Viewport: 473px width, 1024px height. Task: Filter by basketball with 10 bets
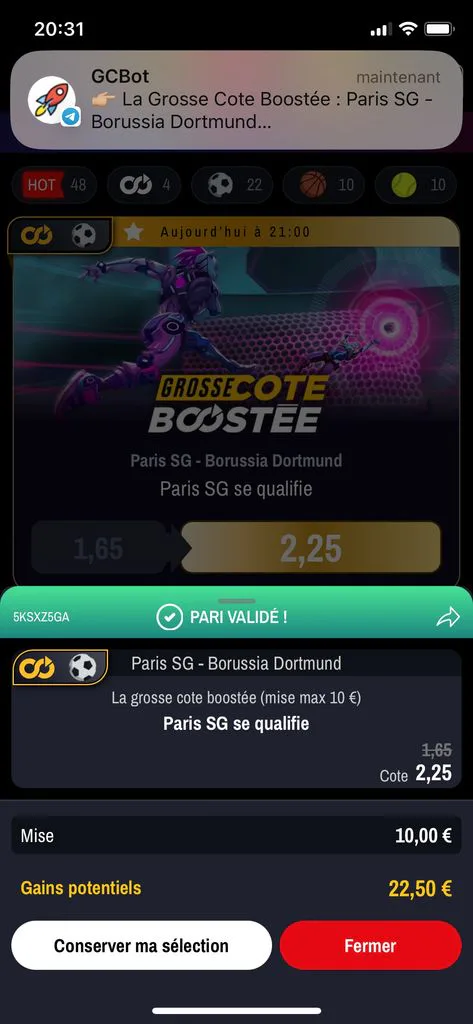tap(325, 185)
